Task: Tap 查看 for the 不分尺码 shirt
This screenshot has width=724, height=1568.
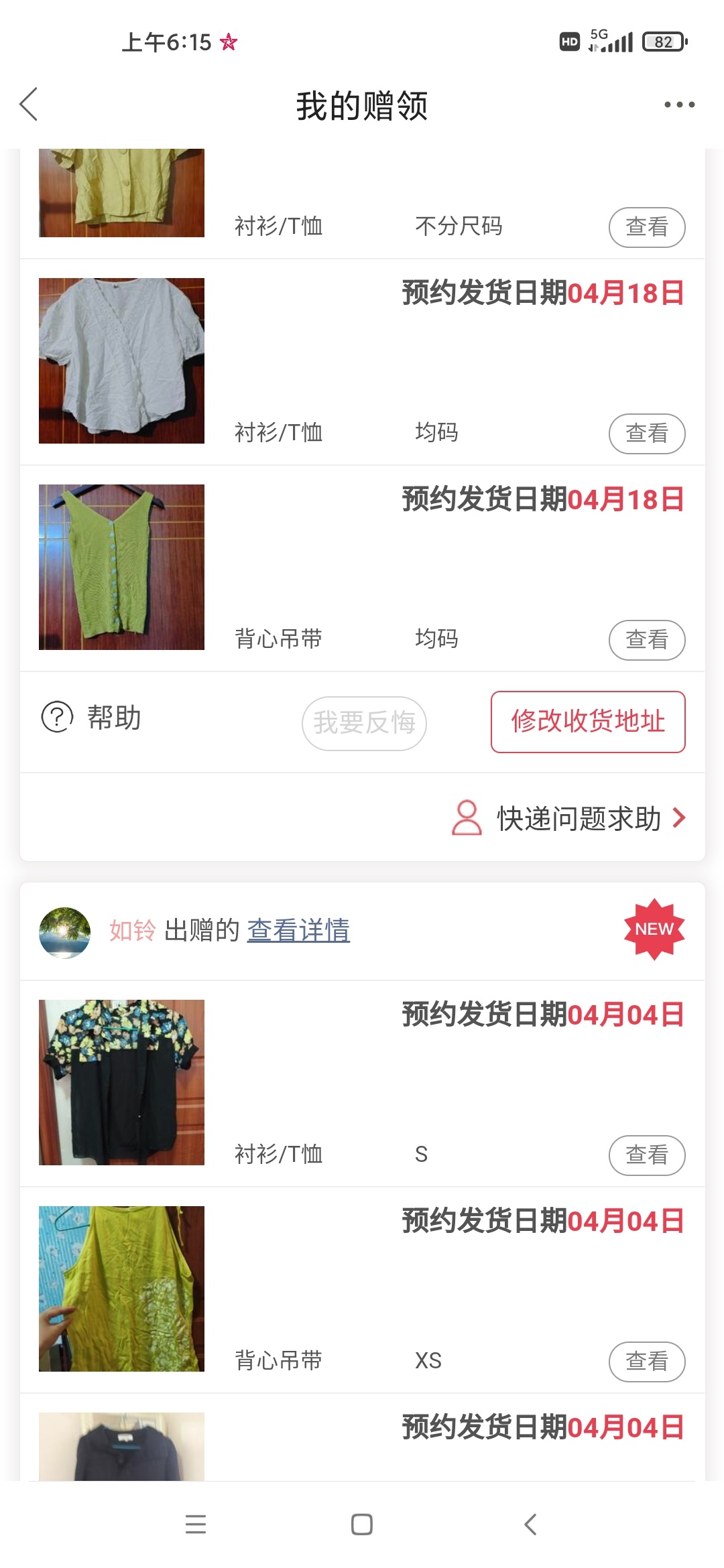Action: [646, 227]
